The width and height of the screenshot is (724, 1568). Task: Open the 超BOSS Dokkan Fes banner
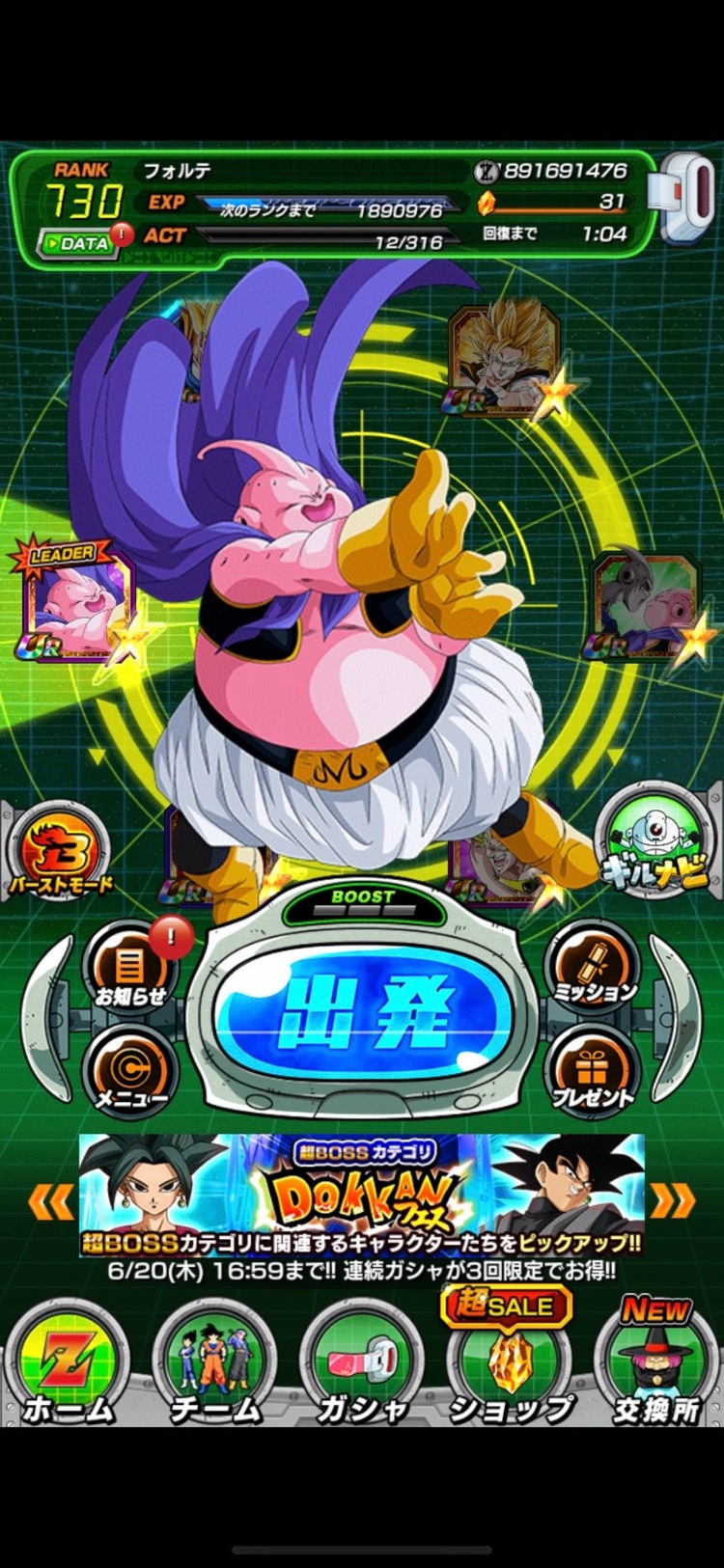[362, 1195]
